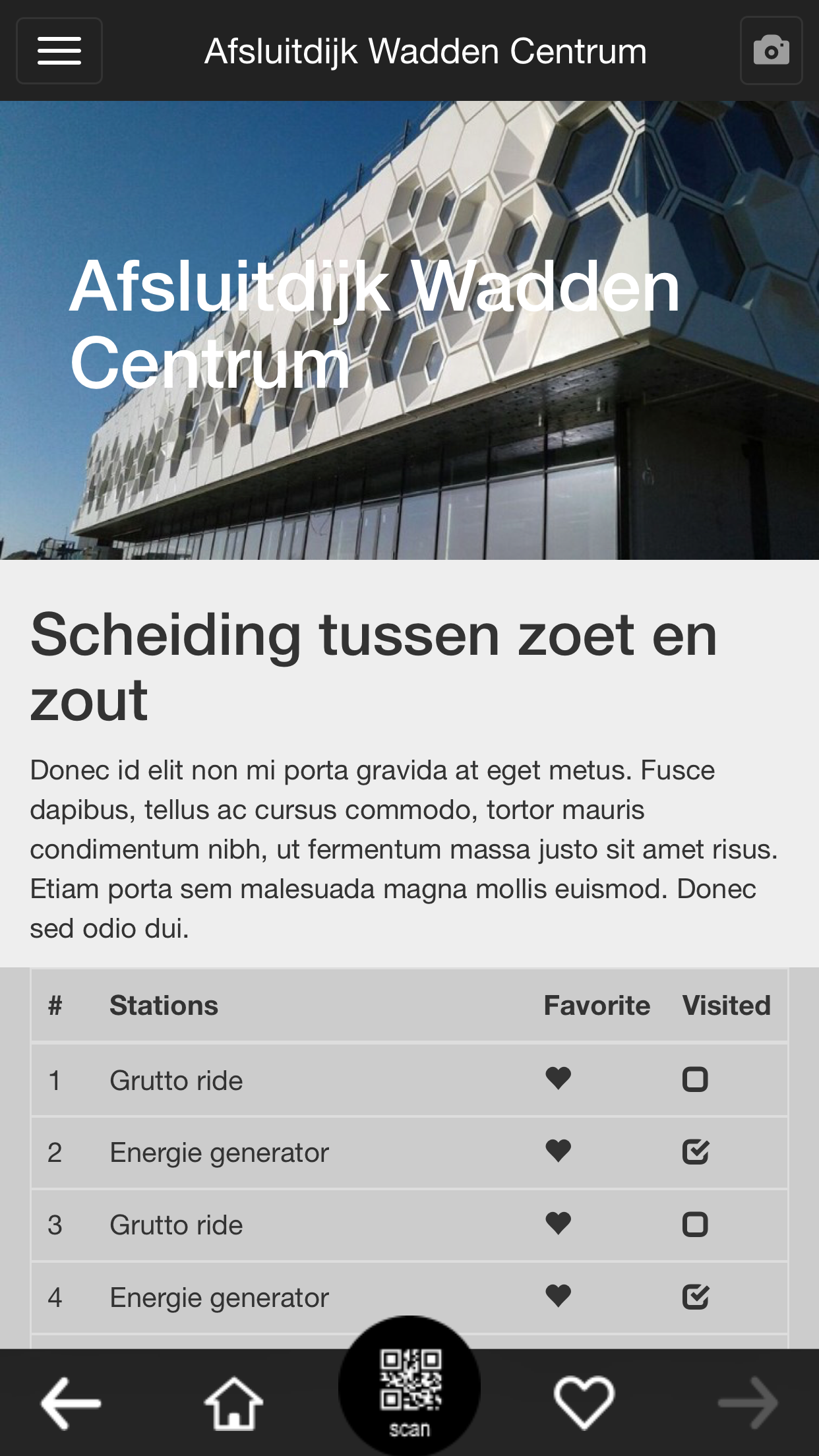This screenshot has width=819, height=1456.
Task: Uncheck visited for station 2 Energie generator
Action: pos(695,1152)
